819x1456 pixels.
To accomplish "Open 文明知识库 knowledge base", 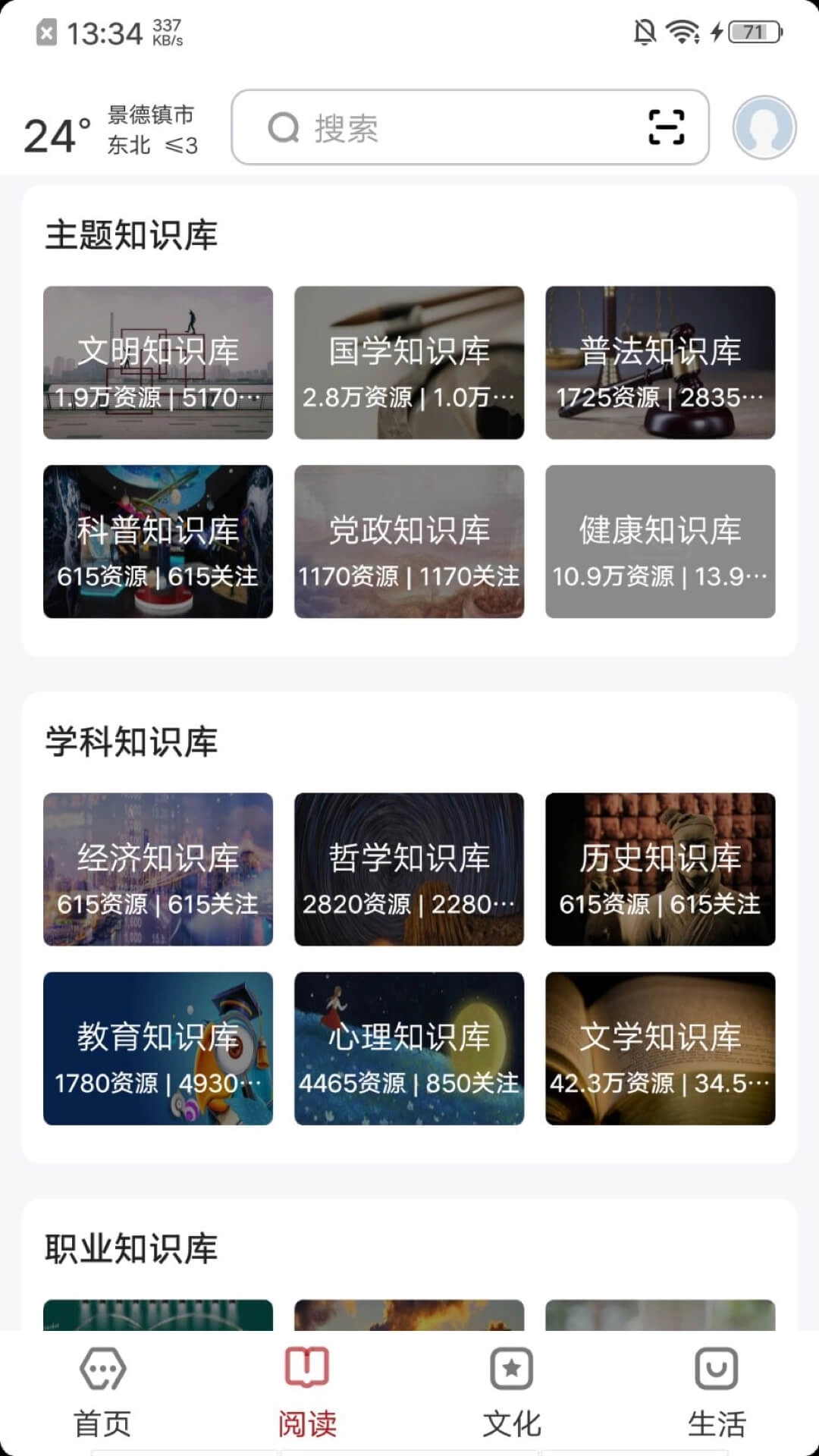I will [157, 362].
